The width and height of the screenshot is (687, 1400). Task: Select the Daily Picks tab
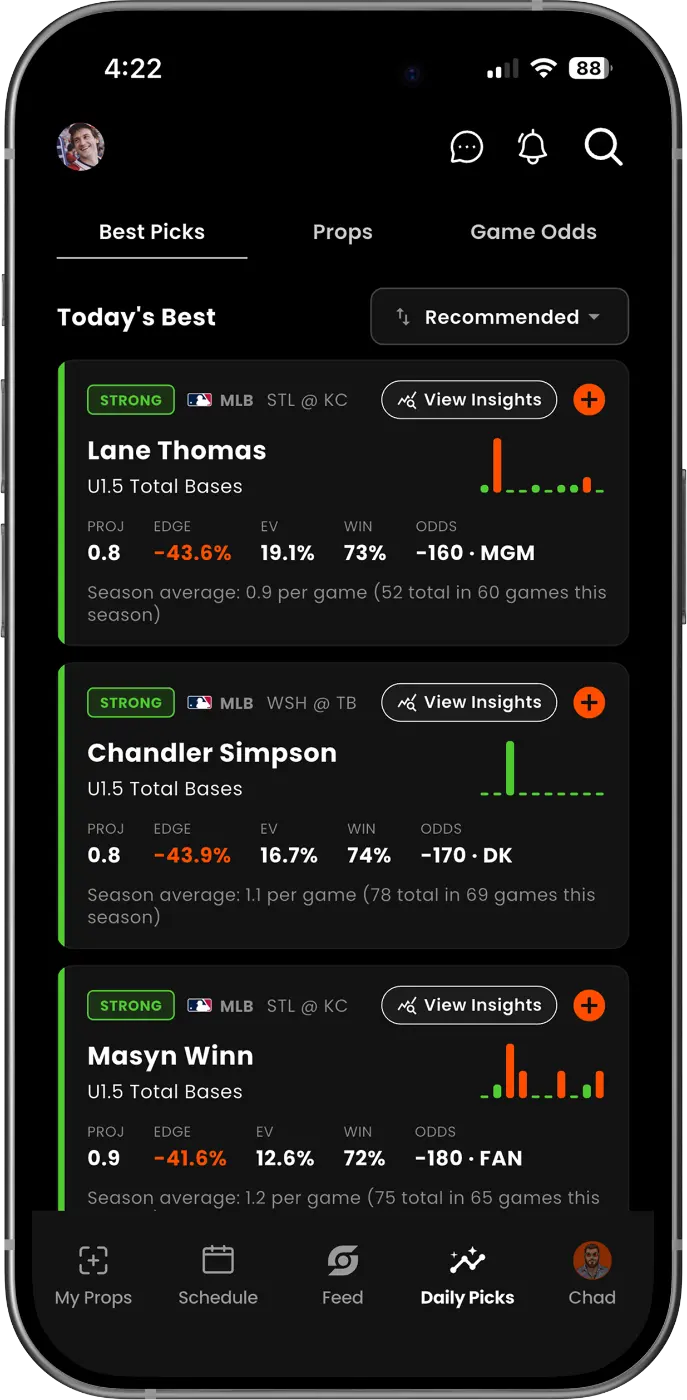467,1276
